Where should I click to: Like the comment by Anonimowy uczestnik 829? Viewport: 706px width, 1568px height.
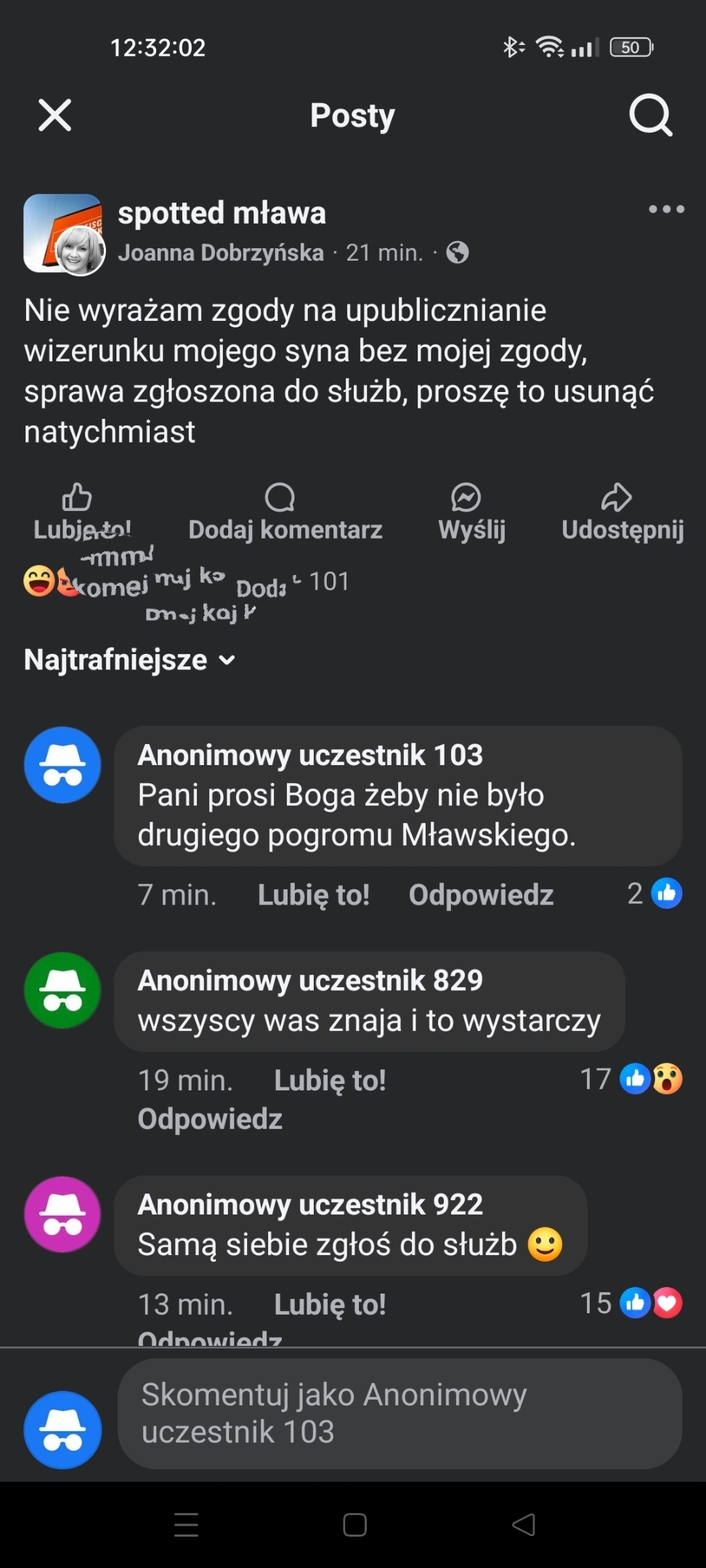pos(330,1080)
